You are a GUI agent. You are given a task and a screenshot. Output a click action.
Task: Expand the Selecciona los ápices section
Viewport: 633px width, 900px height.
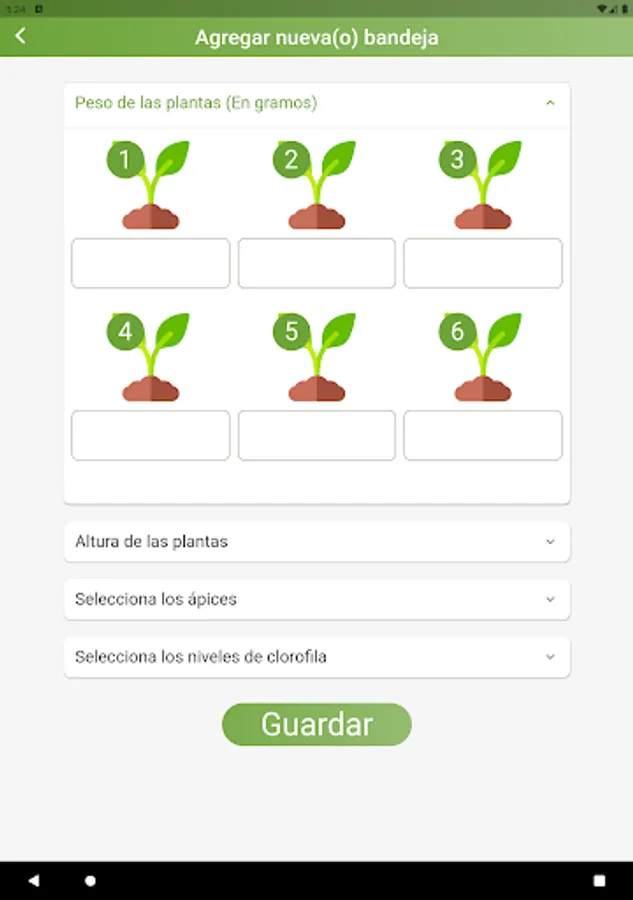(x=317, y=600)
